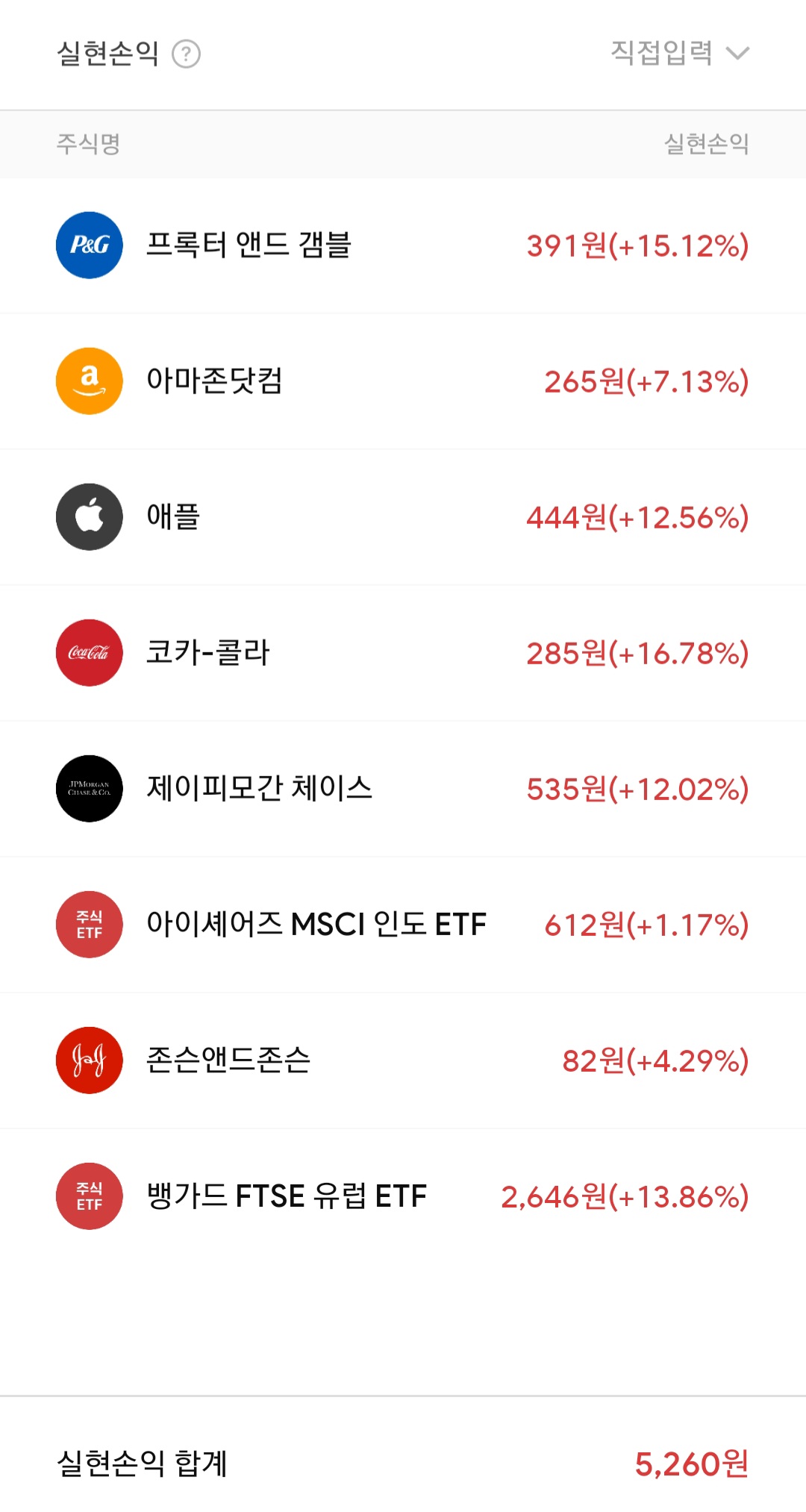View 코카-콜라 realized profit details
The height and width of the screenshot is (1512, 806).
[403, 653]
